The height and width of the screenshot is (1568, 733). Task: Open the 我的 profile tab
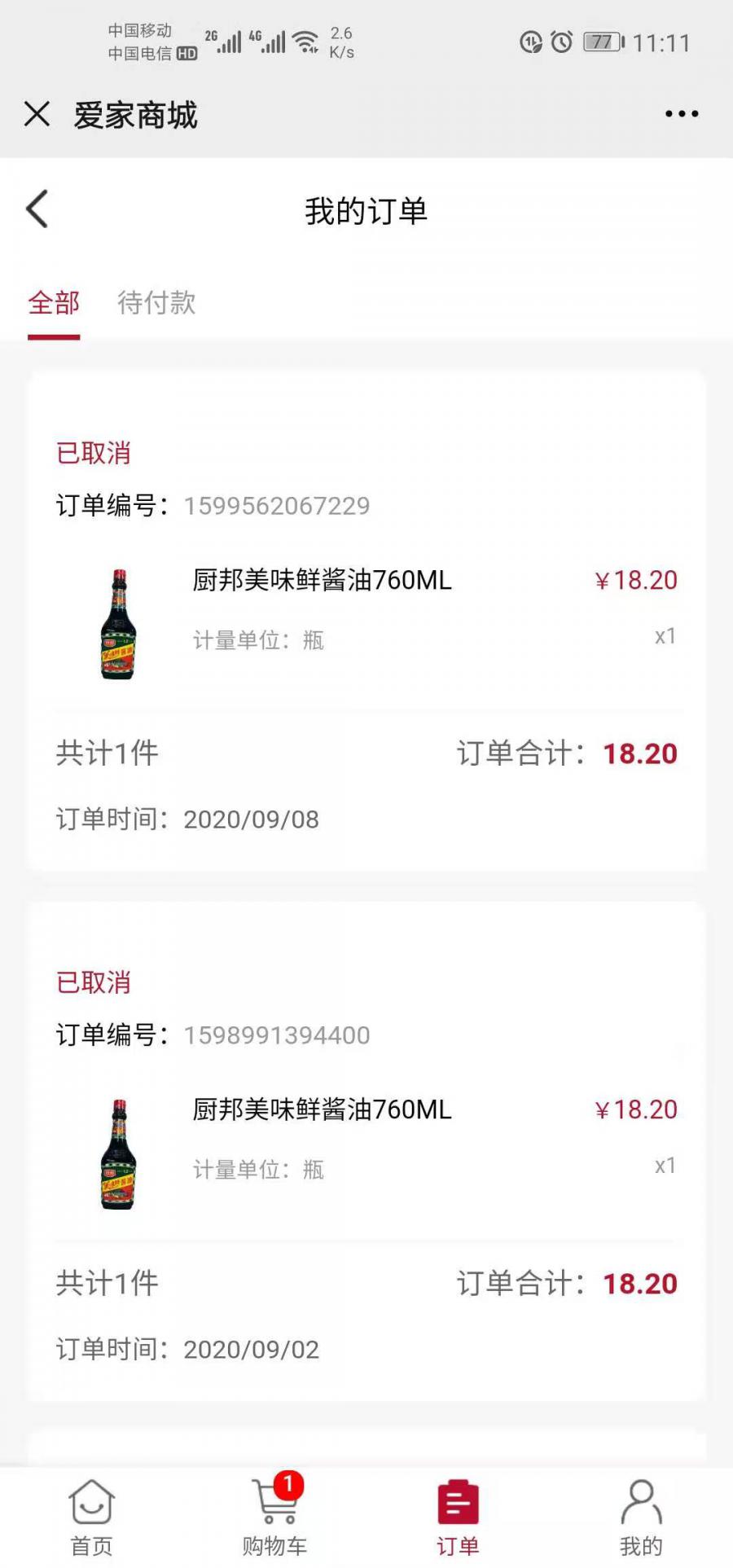[x=641, y=1517]
